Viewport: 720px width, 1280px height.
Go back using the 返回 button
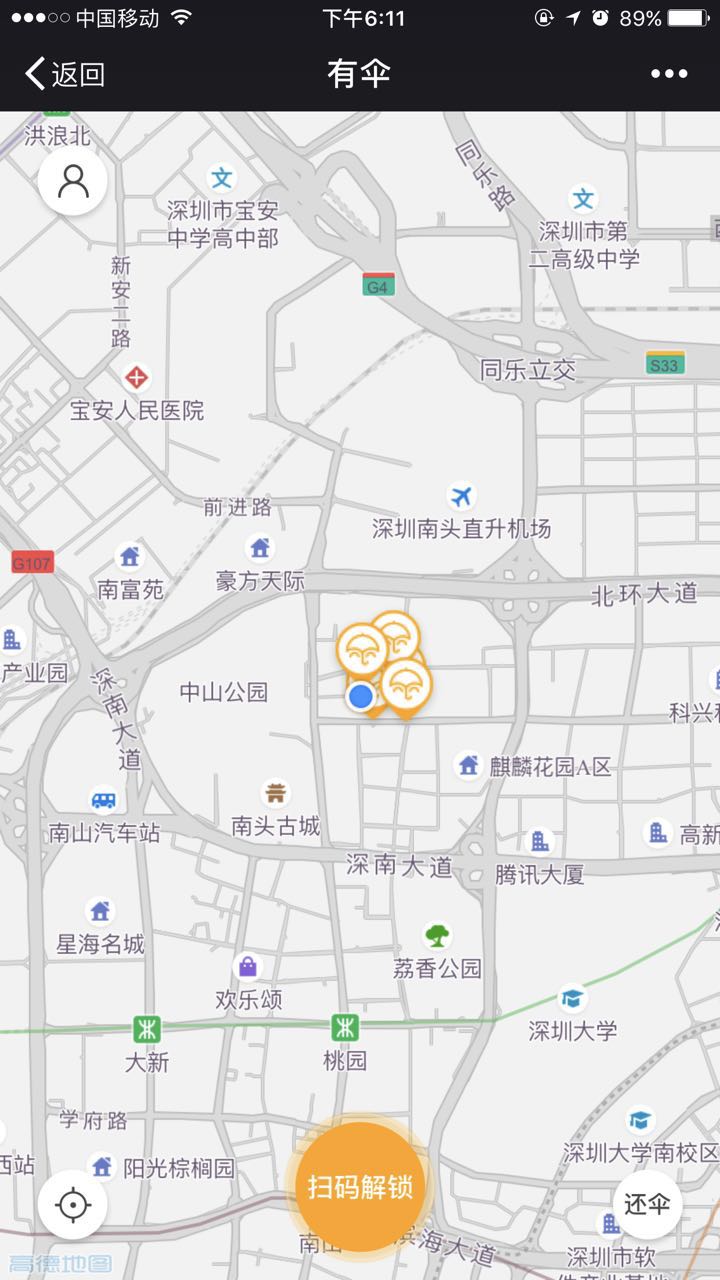point(65,74)
